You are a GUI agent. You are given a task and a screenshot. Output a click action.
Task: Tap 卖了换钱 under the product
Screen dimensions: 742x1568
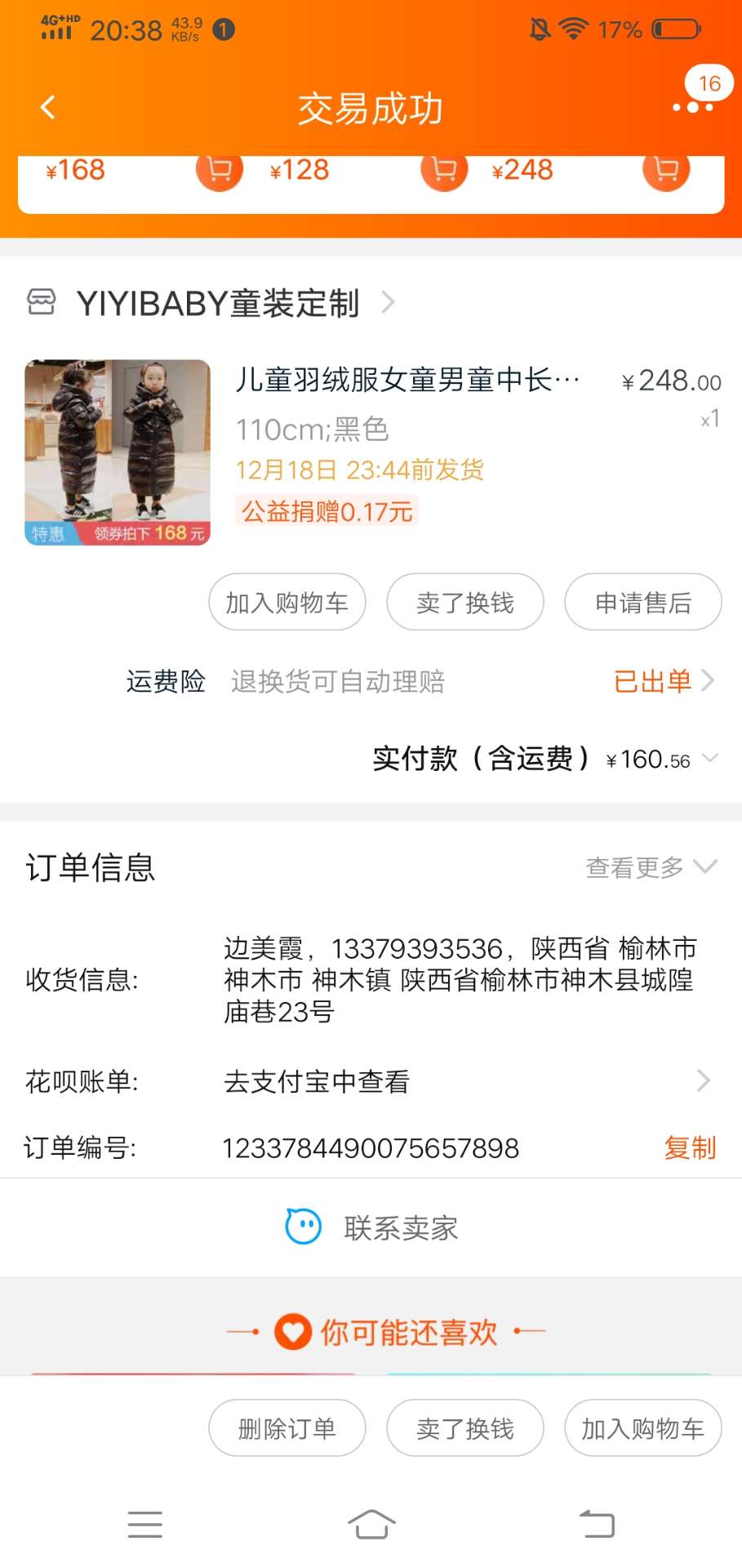pos(465,603)
